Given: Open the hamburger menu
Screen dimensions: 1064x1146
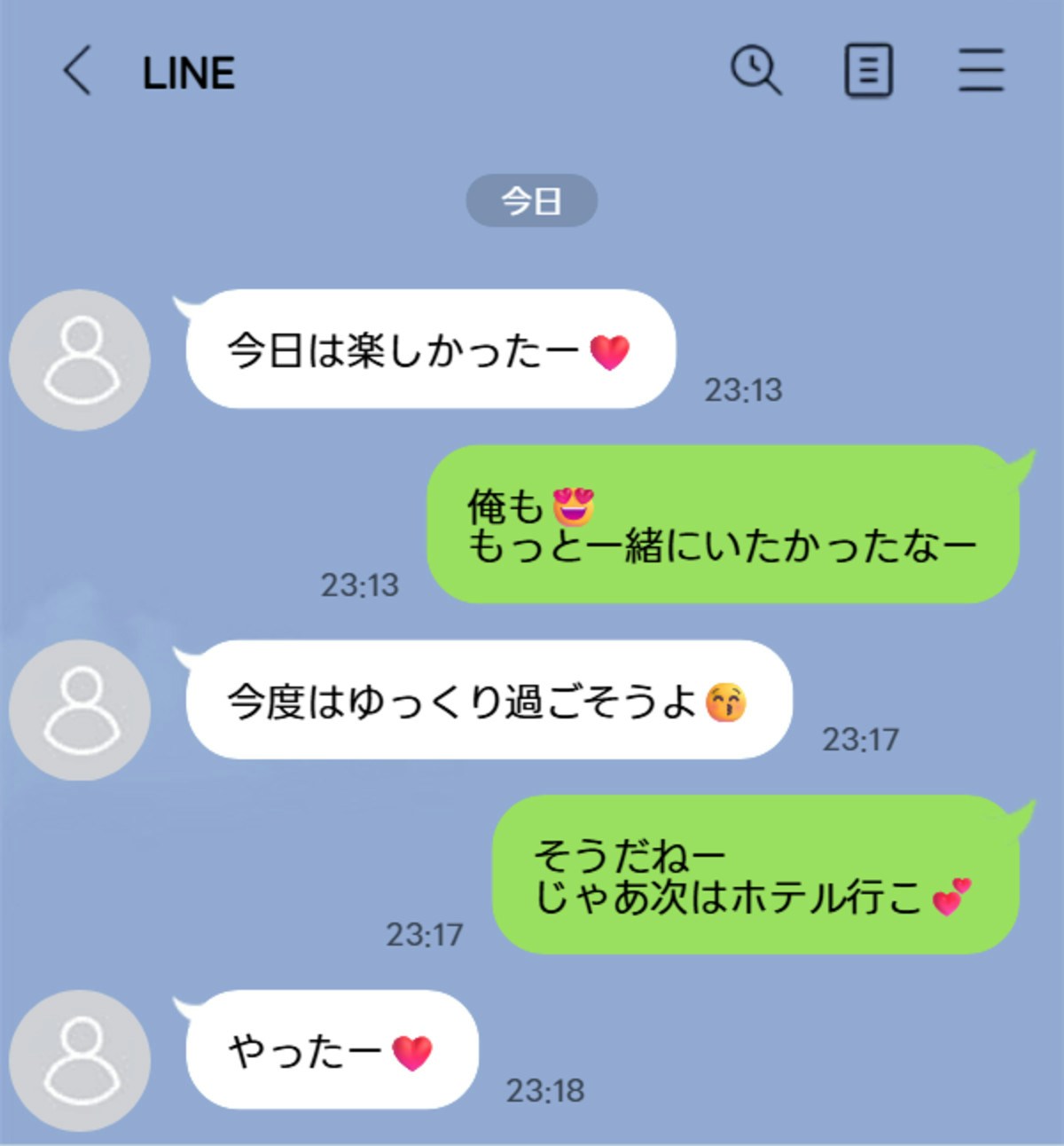Looking at the screenshot, I should (981, 71).
